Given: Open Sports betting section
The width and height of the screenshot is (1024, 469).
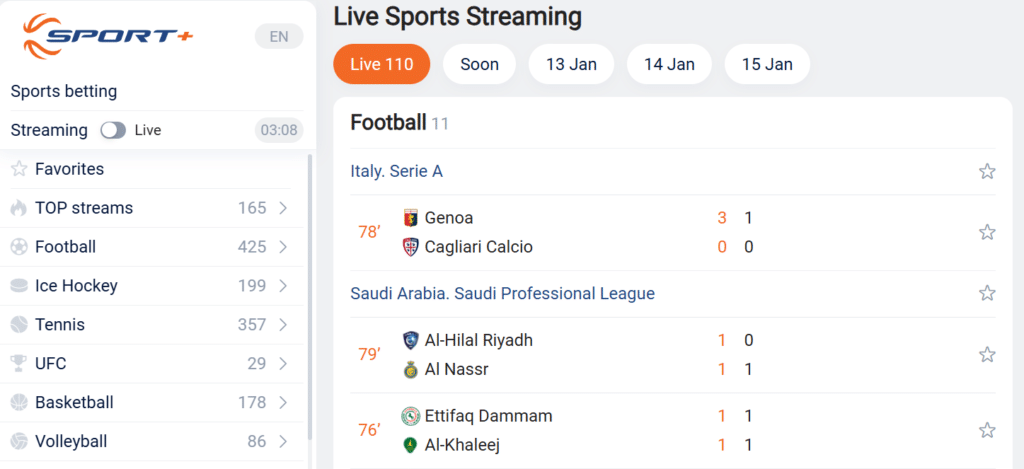Looking at the screenshot, I should point(64,91).
